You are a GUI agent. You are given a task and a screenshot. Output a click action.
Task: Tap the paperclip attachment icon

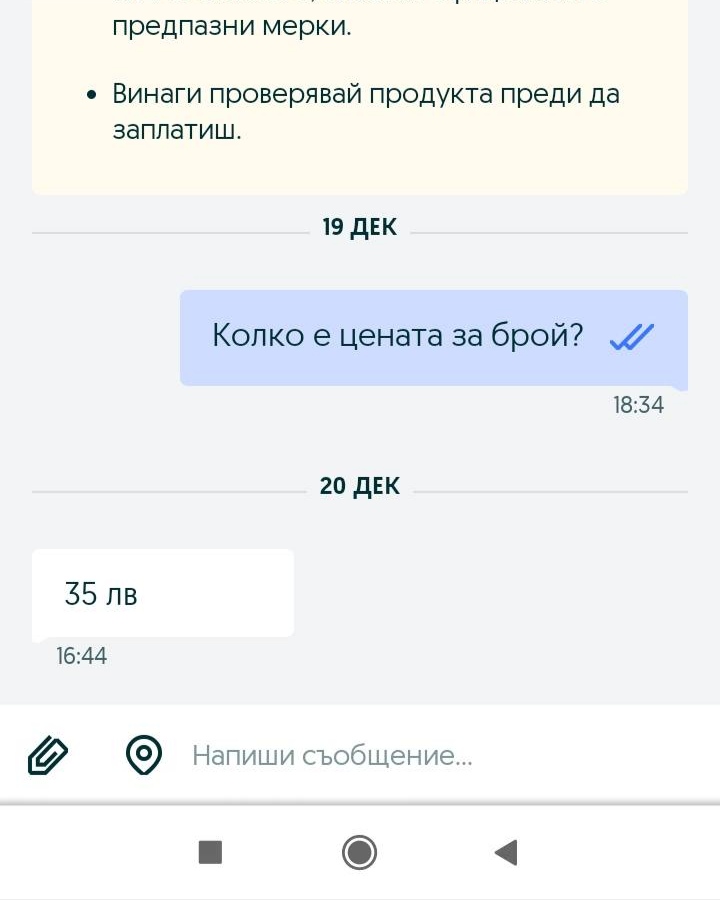(x=48, y=755)
